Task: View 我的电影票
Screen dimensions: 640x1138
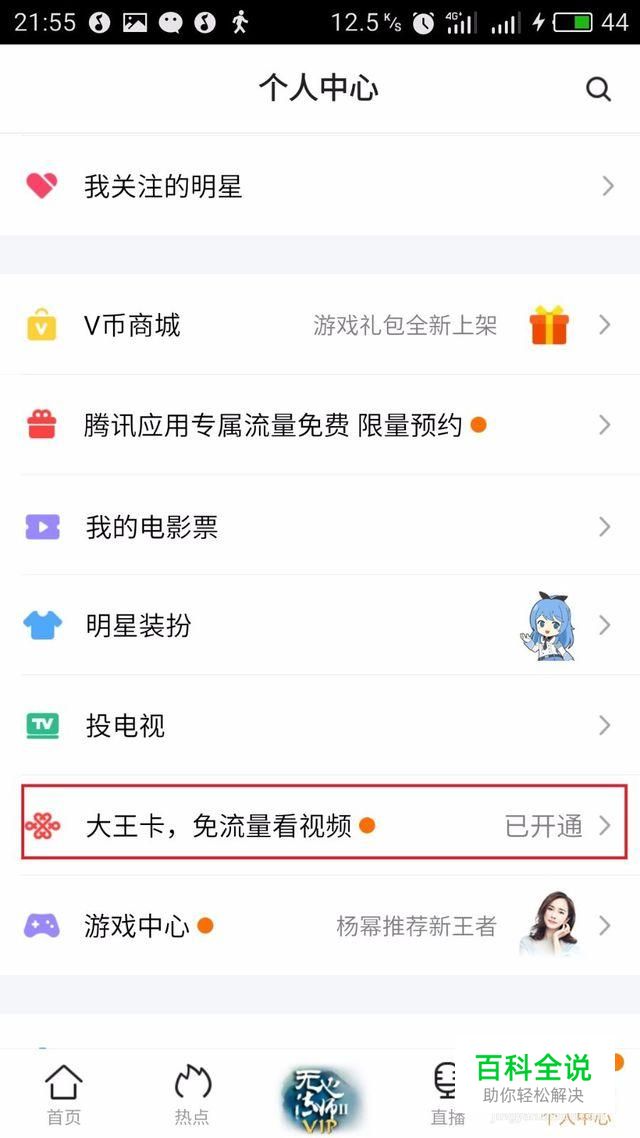Action: coord(320,526)
